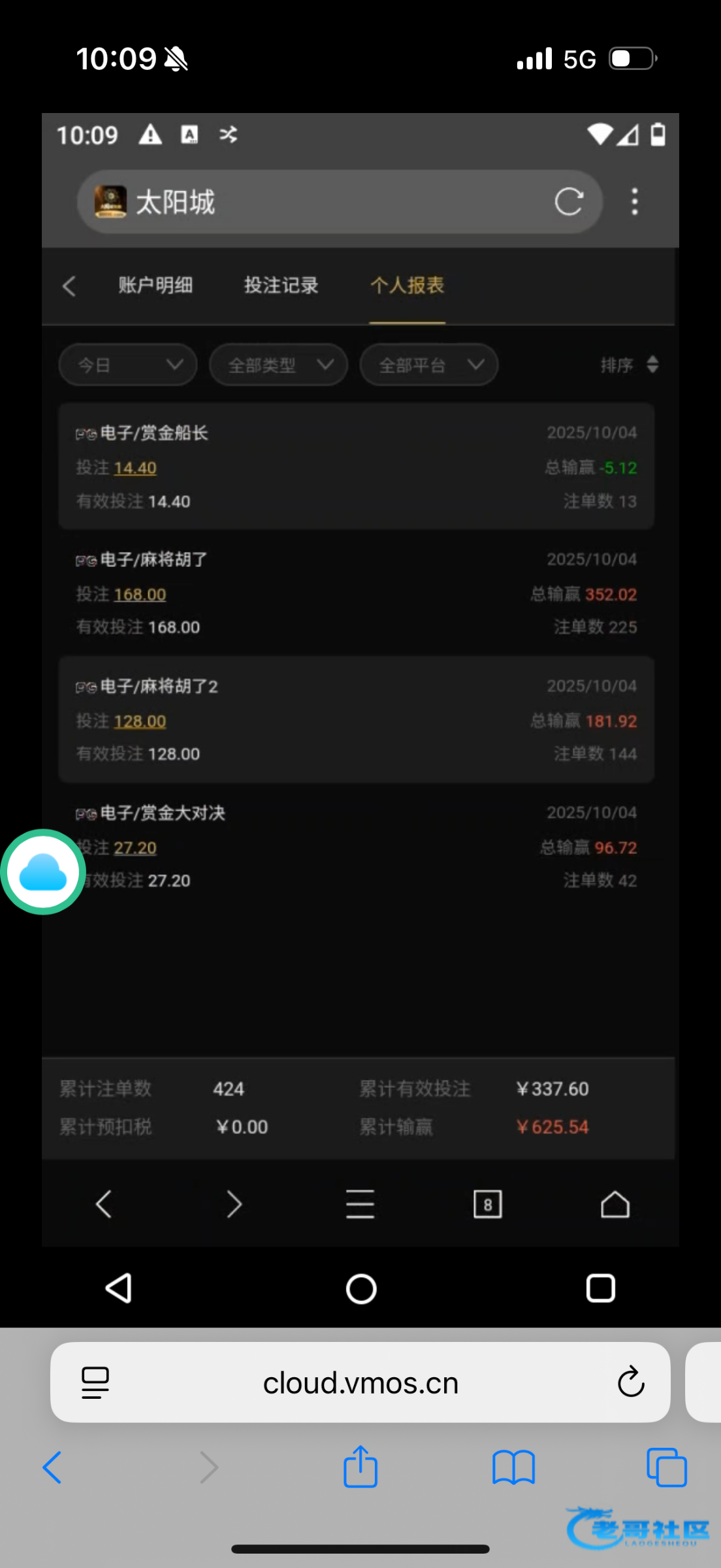Tap the floating cloud button

click(43, 872)
